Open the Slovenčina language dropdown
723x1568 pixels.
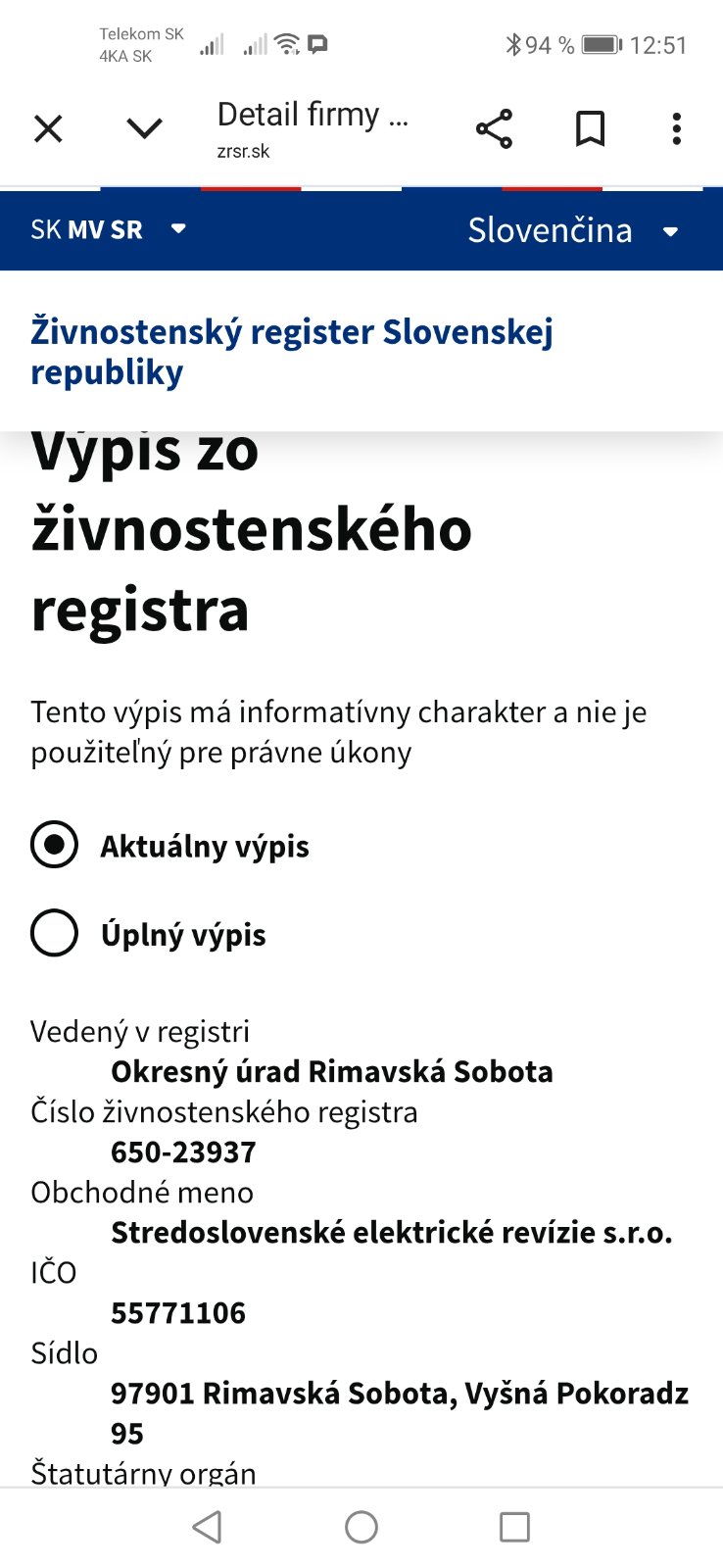pyautogui.click(x=573, y=230)
